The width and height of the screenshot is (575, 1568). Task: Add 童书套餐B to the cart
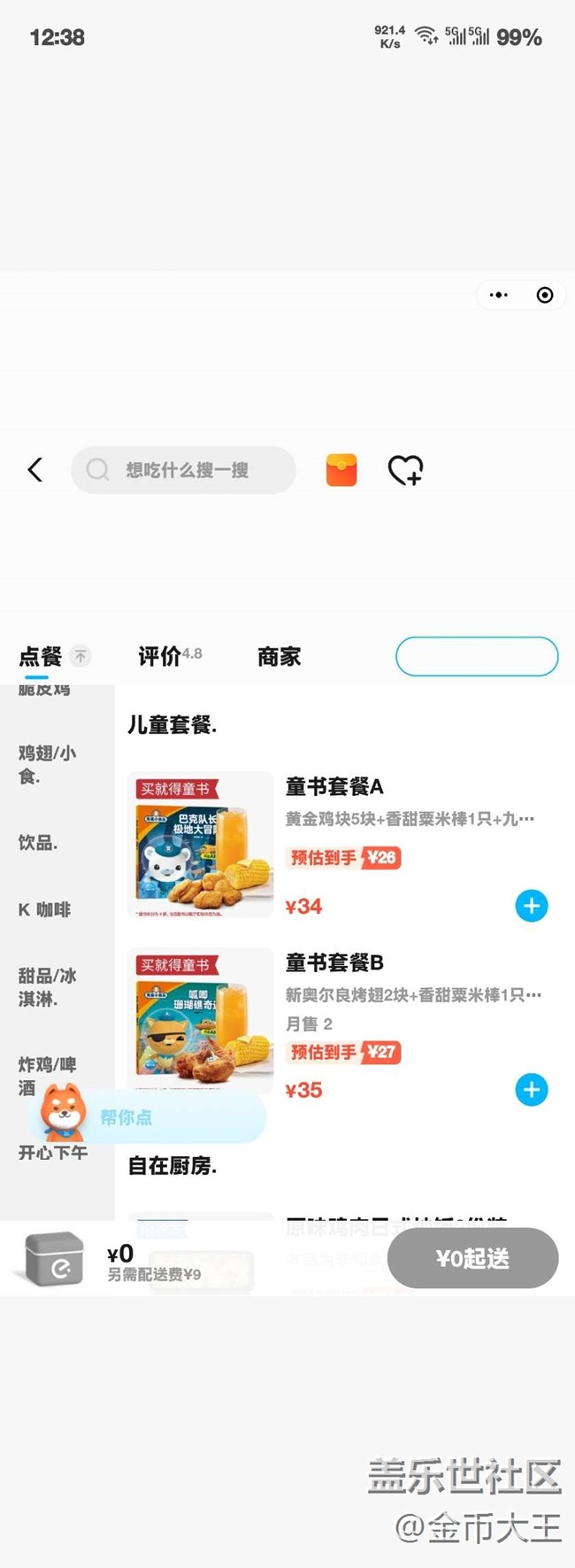click(532, 1090)
